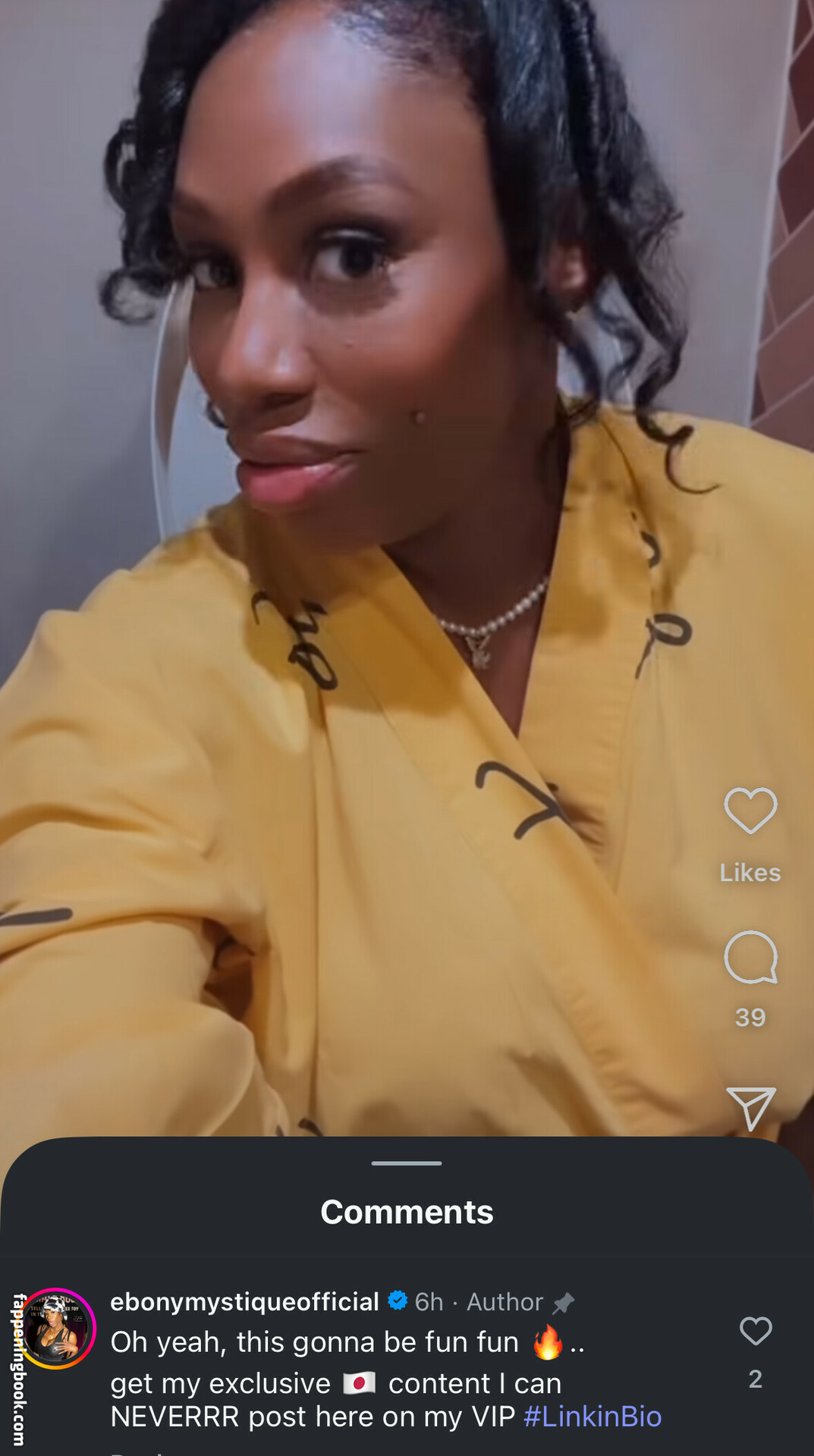Click the comment count showing 39
This screenshot has width=814, height=1456.
(x=750, y=1018)
